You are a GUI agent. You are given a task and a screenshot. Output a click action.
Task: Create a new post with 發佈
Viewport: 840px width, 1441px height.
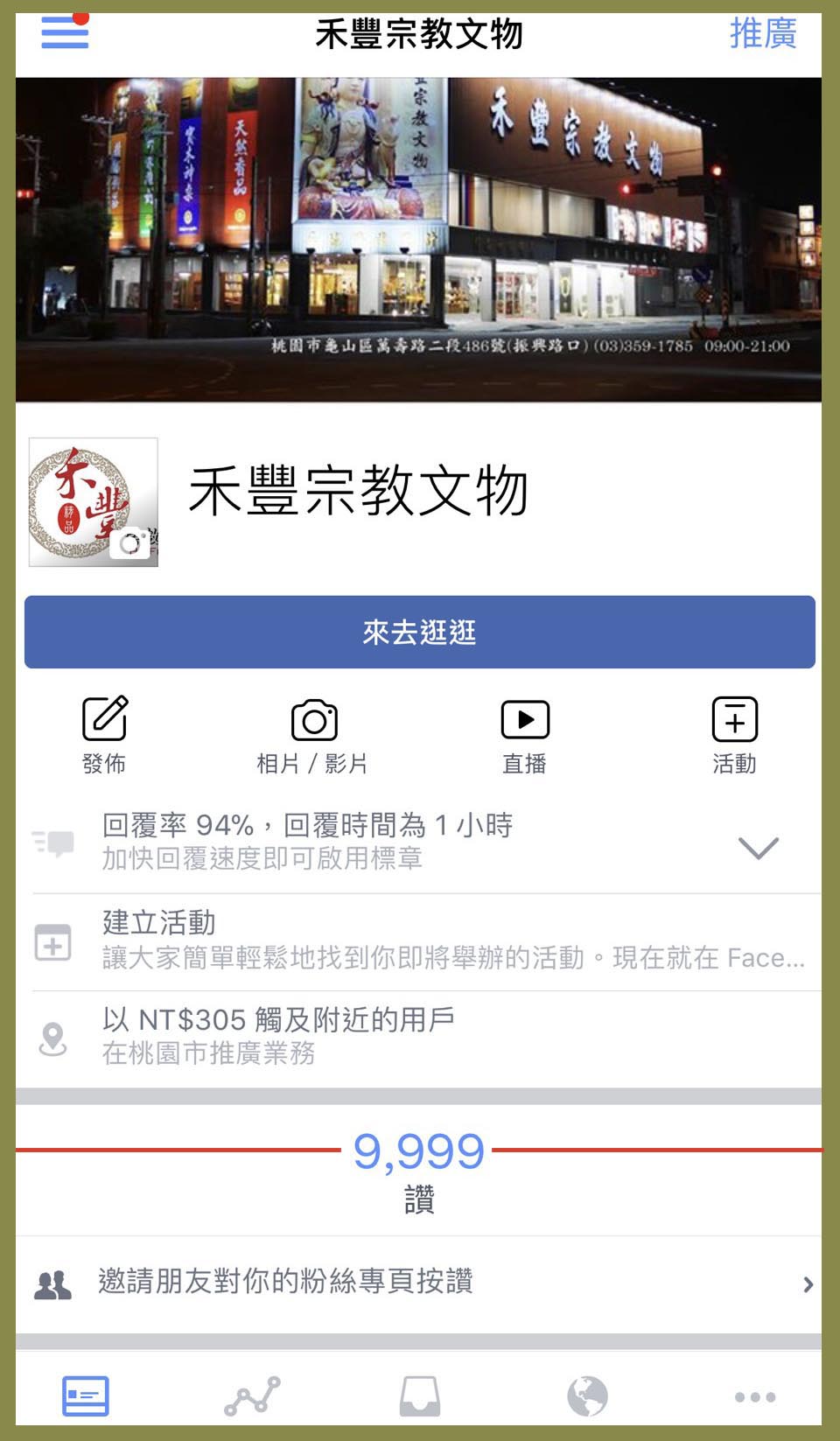pyautogui.click(x=104, y=735)
